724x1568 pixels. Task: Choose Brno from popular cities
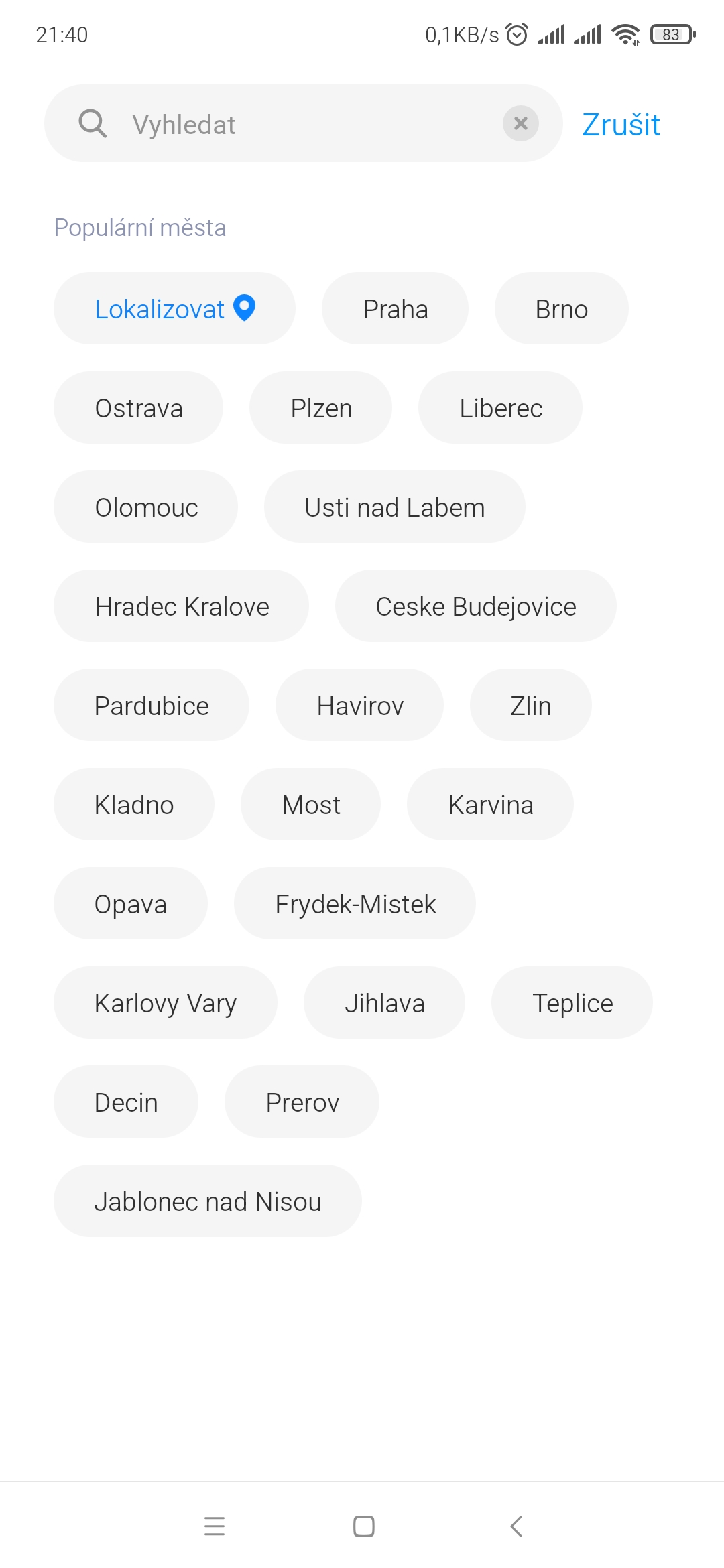561,309
